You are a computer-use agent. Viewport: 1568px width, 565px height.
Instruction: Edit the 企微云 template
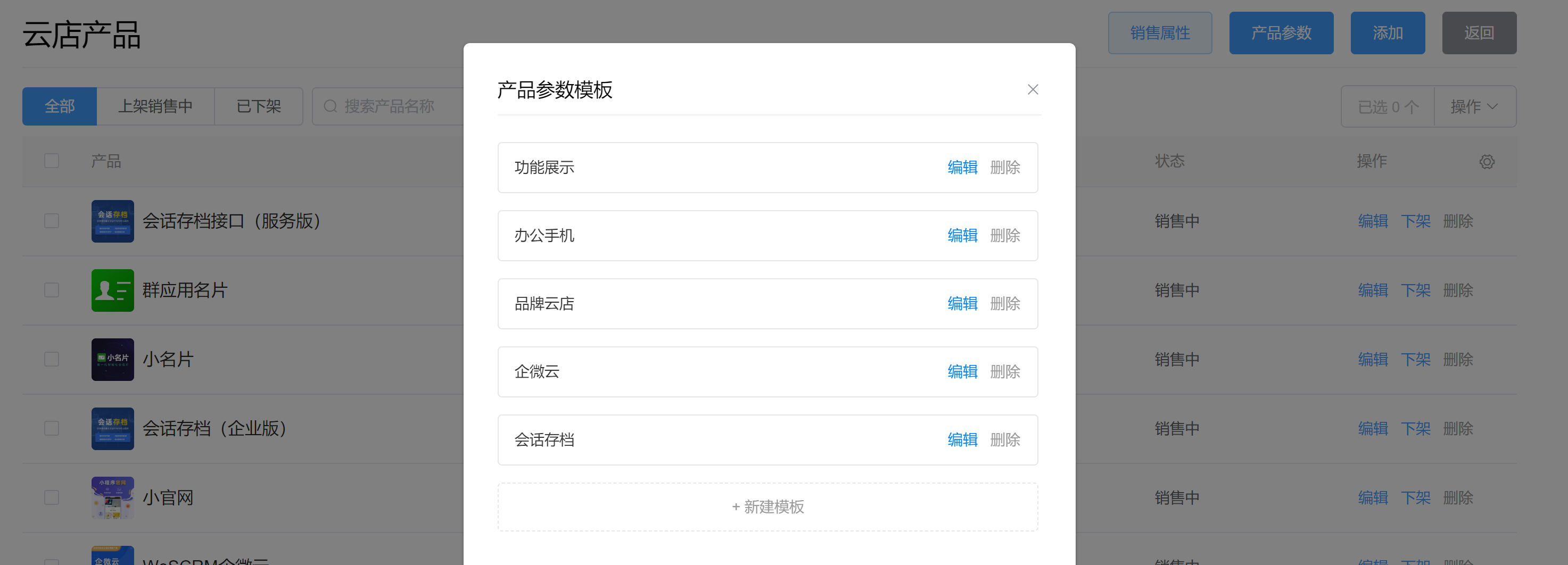[962, 371]
